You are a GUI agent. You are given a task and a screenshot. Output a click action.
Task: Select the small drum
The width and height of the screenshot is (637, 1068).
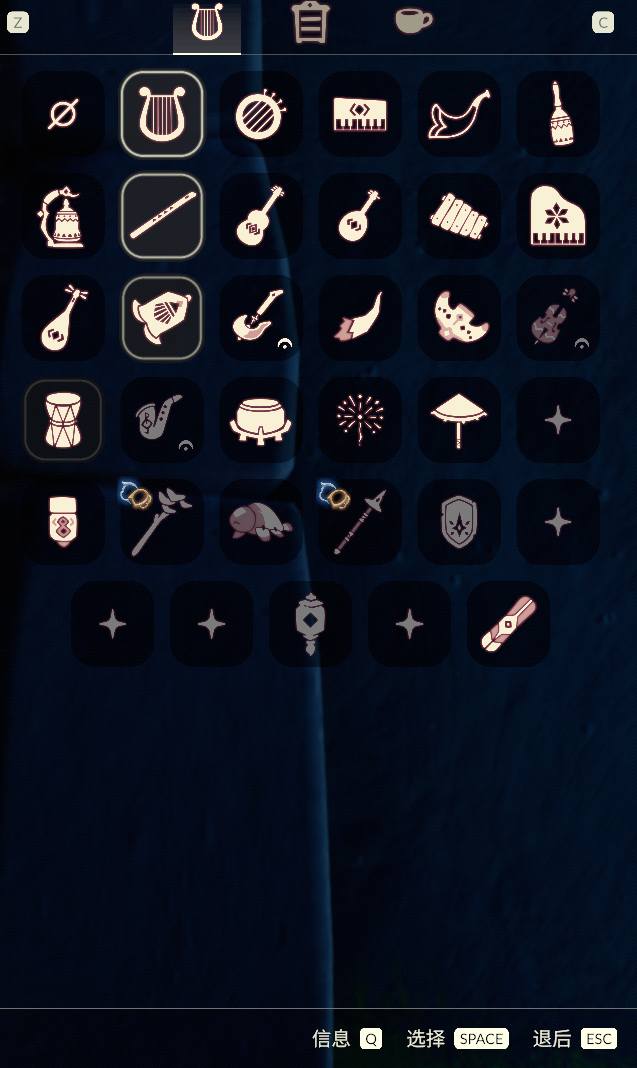[x=62, y=420]
